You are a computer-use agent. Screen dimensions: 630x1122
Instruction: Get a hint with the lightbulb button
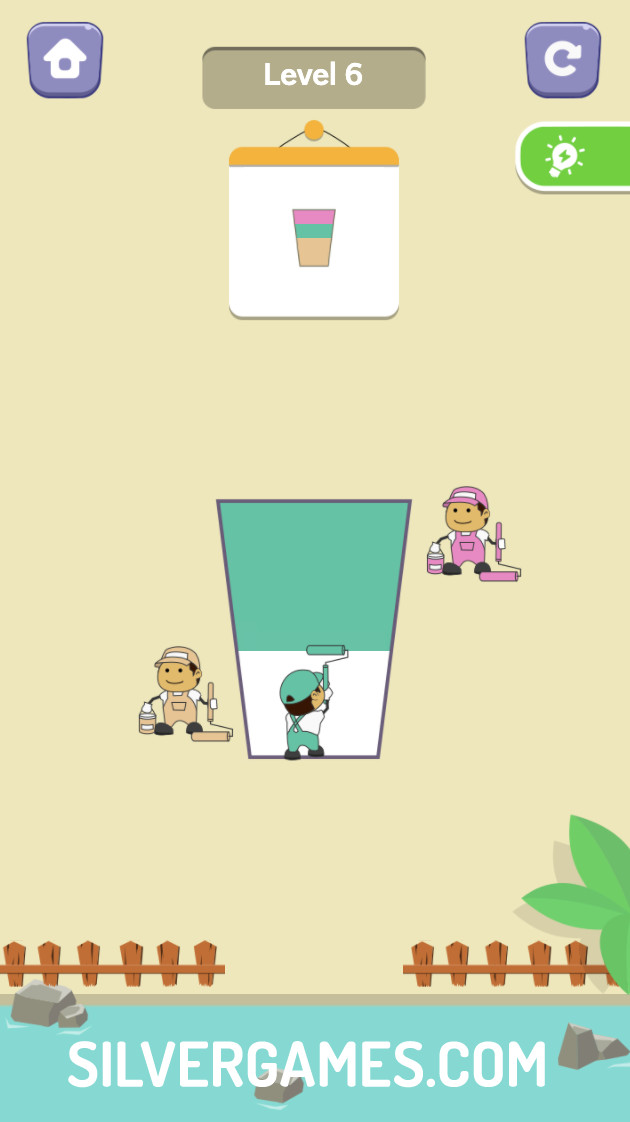tap(574, 156)
